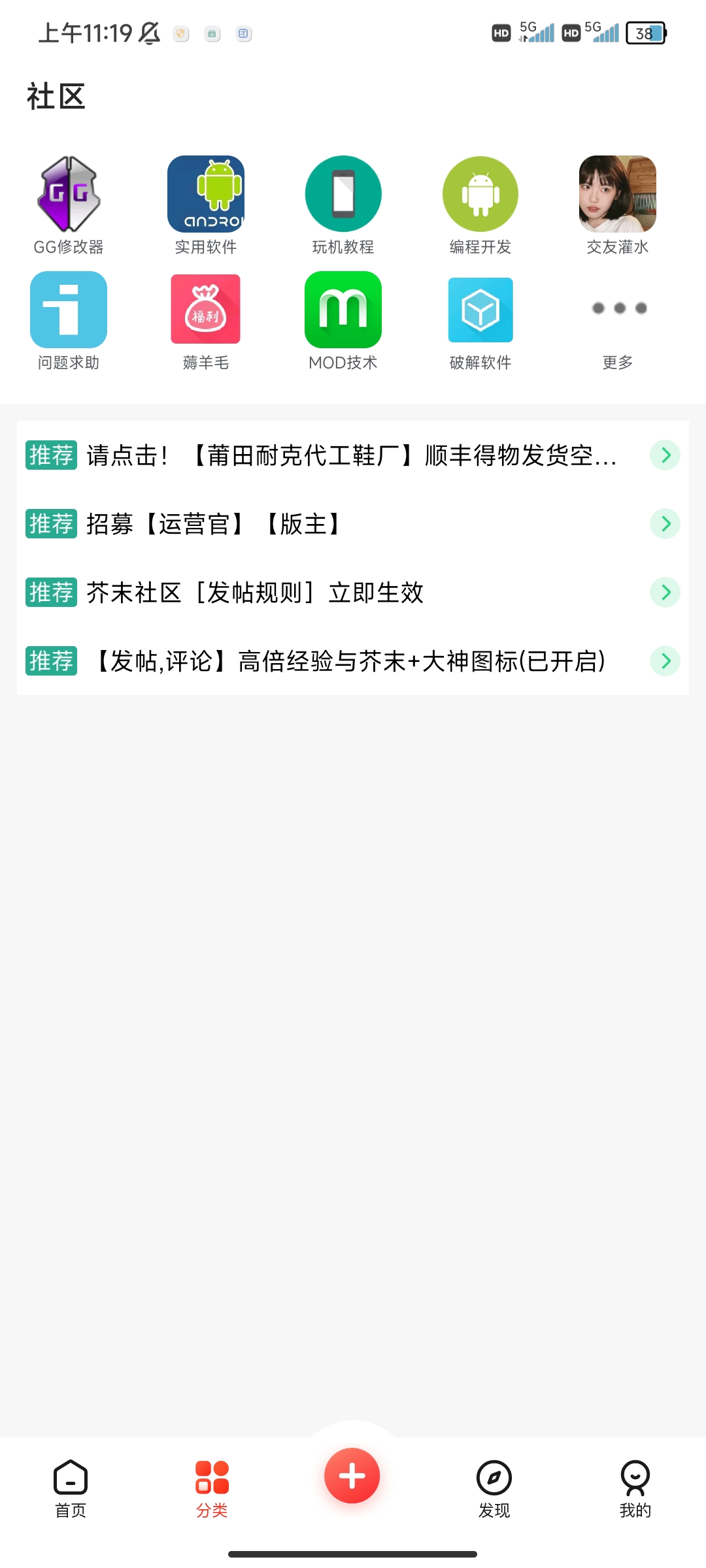This screenshot has height=1568, width=706.
Task: Open the GG修改器 community section
Action: click(69, 205)
